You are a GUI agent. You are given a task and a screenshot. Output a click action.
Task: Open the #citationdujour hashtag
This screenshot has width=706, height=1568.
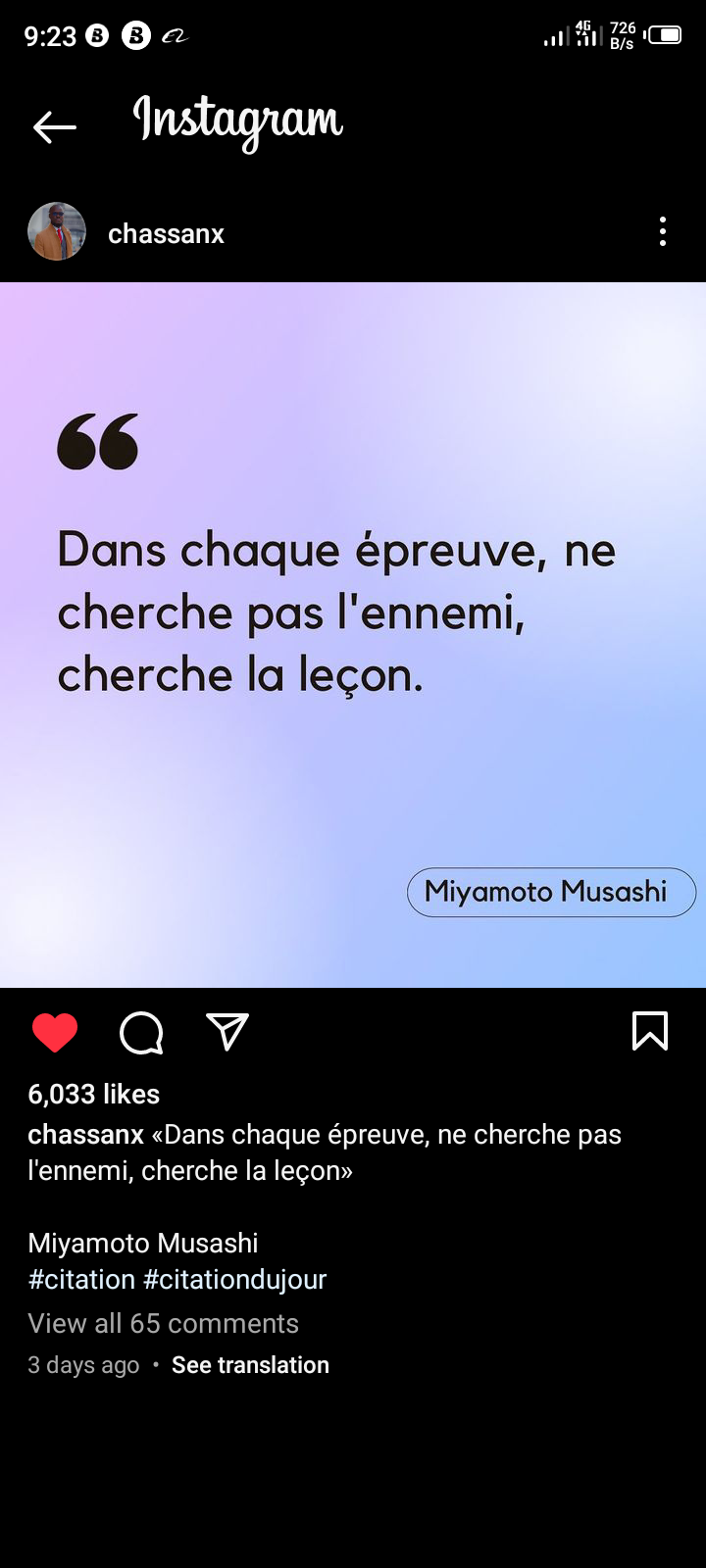(x=234, y=1279)
